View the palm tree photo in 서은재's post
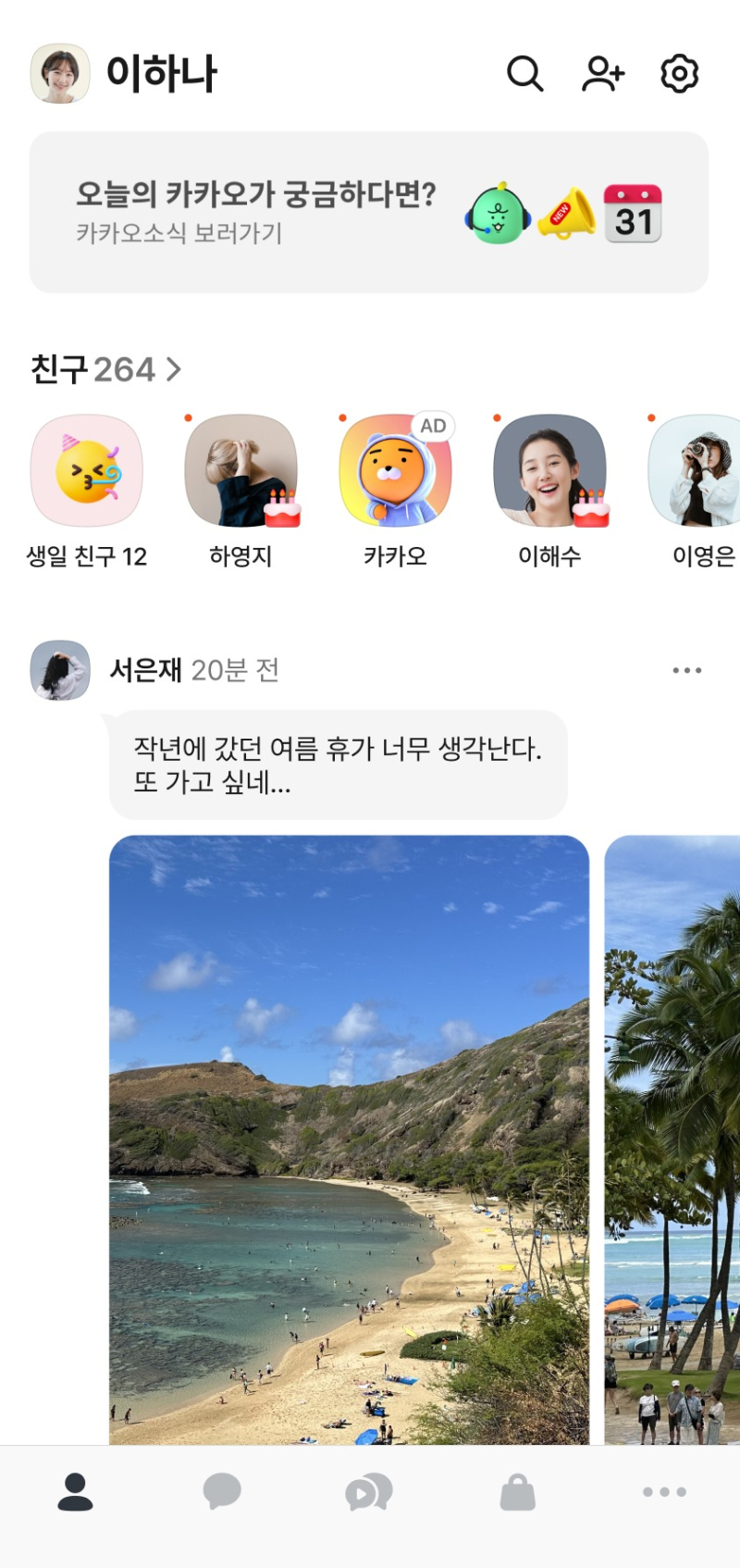Viewport: 740px width, 1568px height. [x=672, y=1139]
